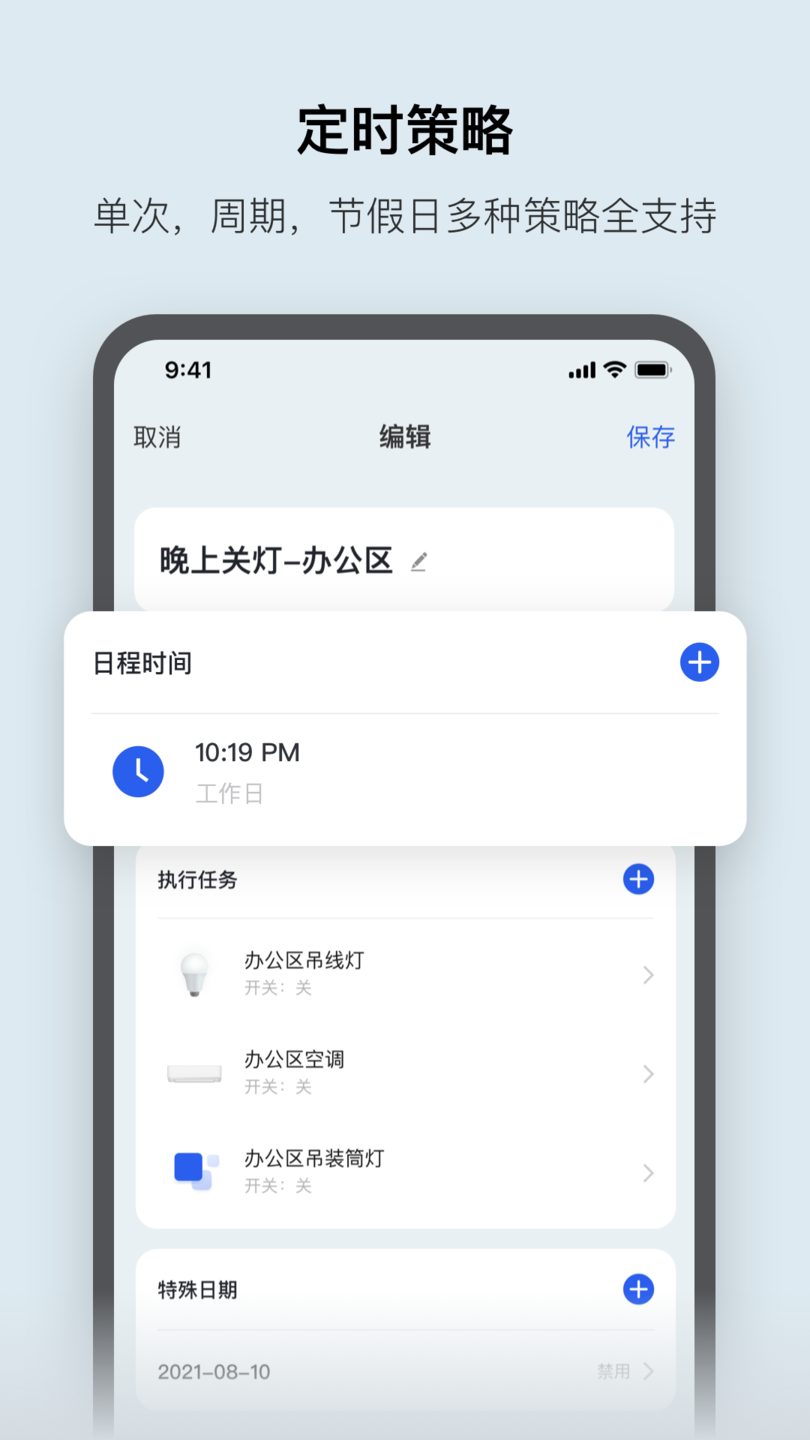
Task: 点击 10:19 PM 时间项
Action: [x=248, y=752]
